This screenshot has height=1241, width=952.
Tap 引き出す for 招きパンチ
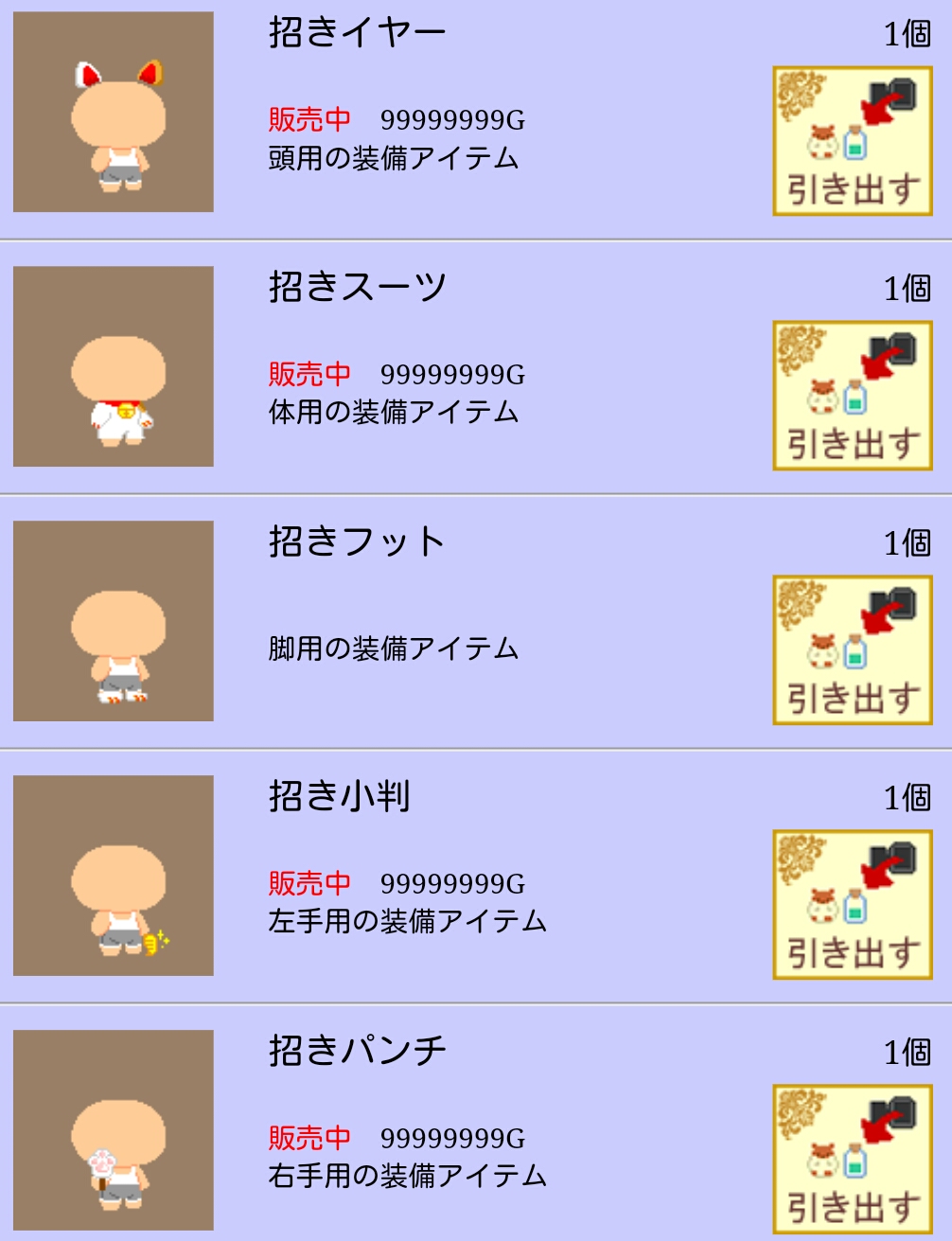[x=852, y=1160]
